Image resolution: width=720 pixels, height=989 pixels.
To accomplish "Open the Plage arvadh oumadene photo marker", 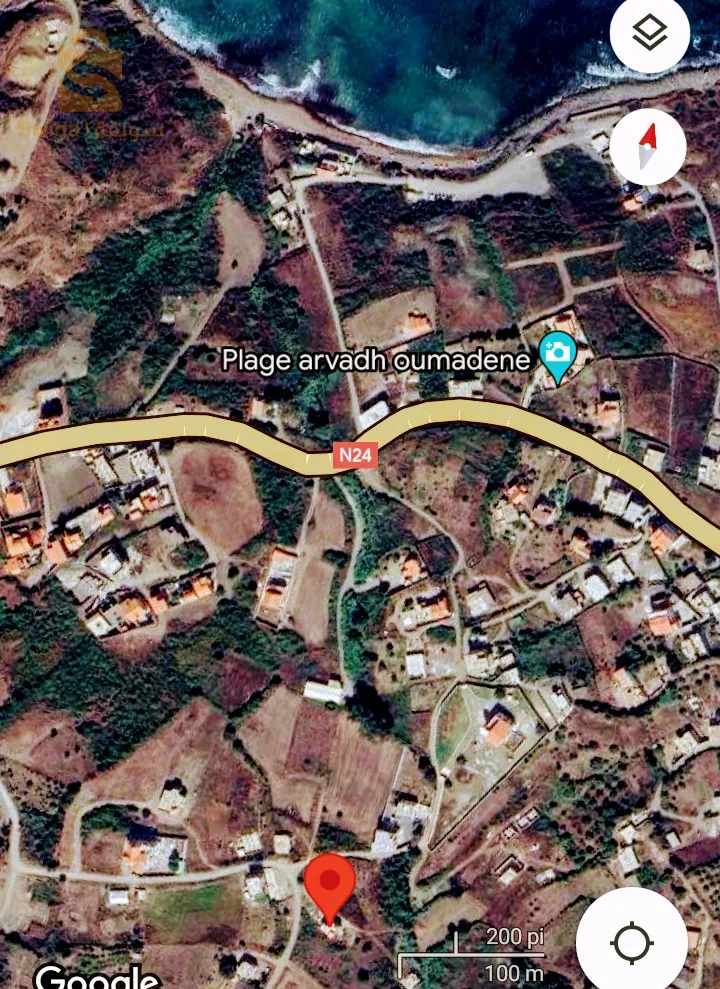I will 556,354.
